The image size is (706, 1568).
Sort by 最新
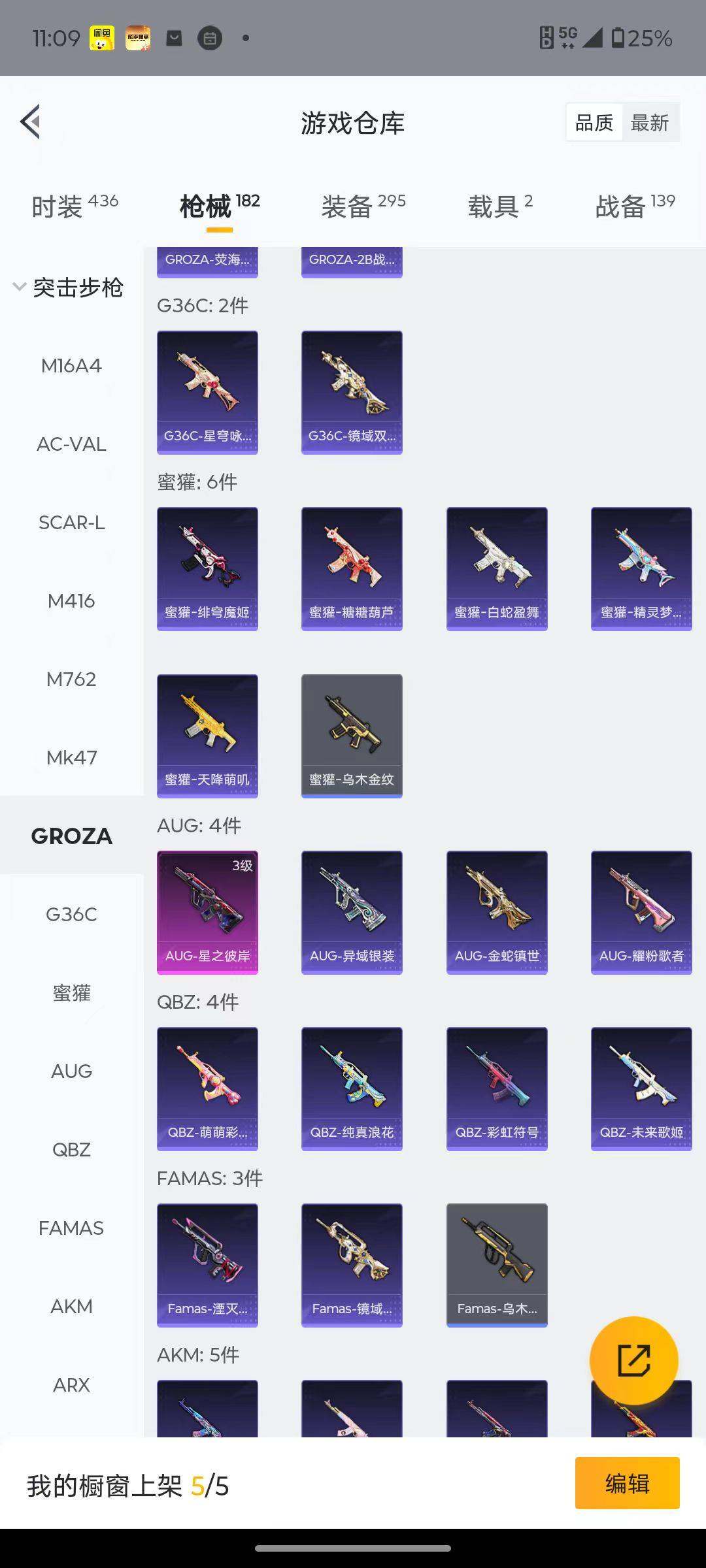649,122
